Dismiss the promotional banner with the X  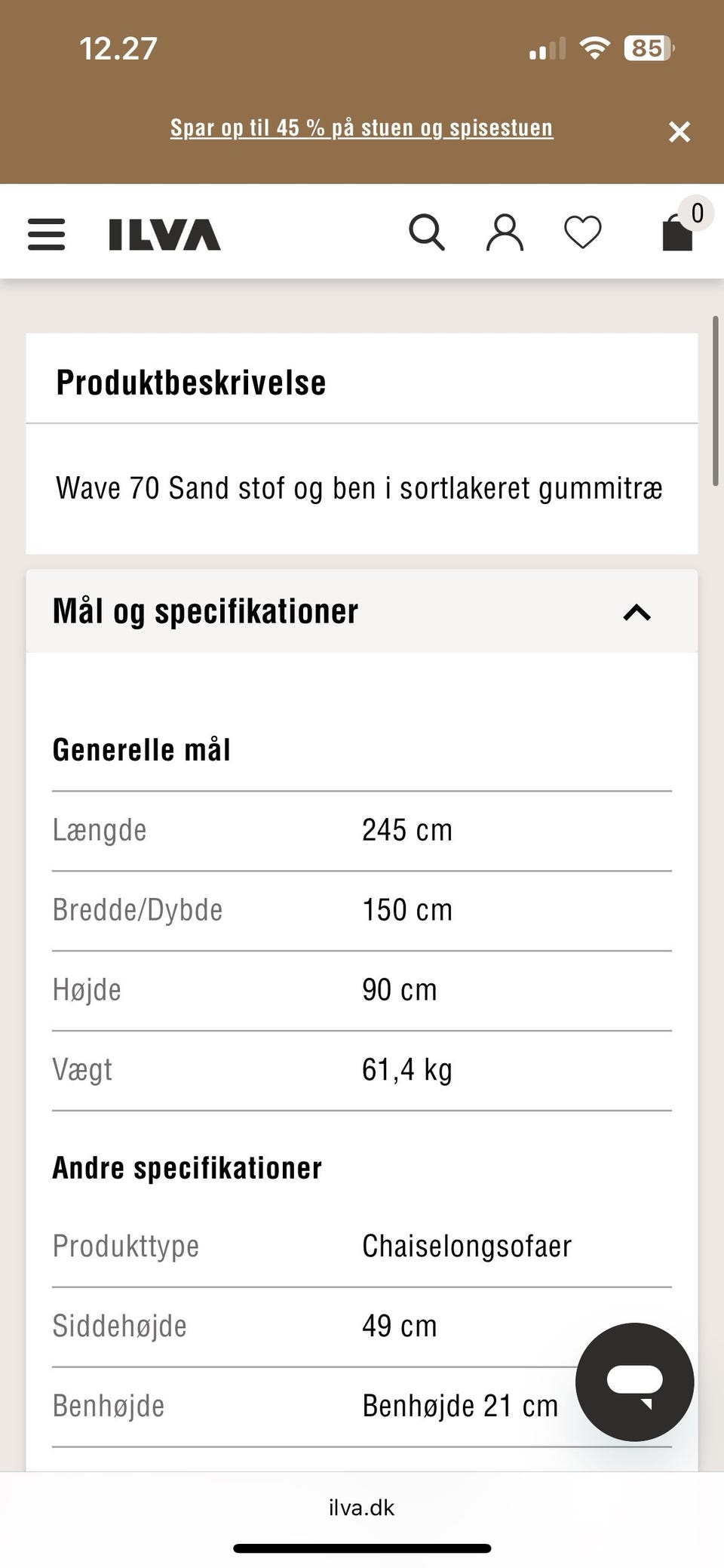tap(680, 131)
